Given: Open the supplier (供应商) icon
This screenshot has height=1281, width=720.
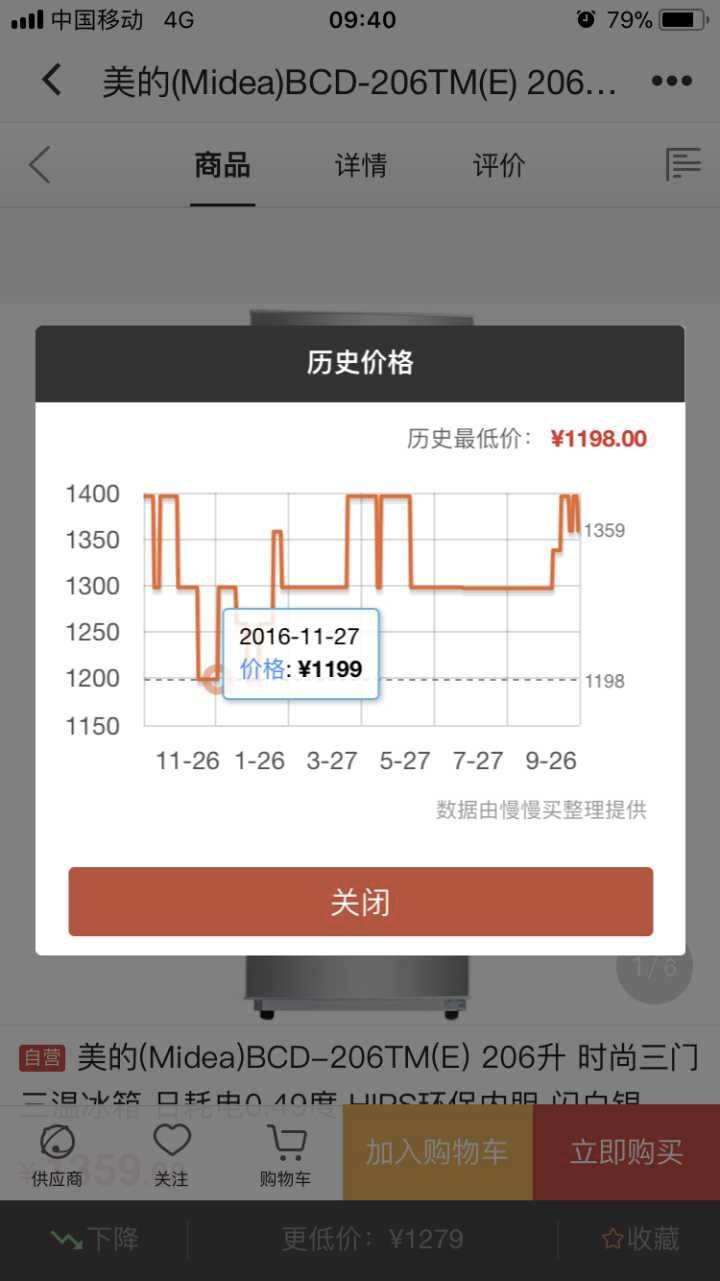Looking at the screenshot, I should pos(57,1150).
